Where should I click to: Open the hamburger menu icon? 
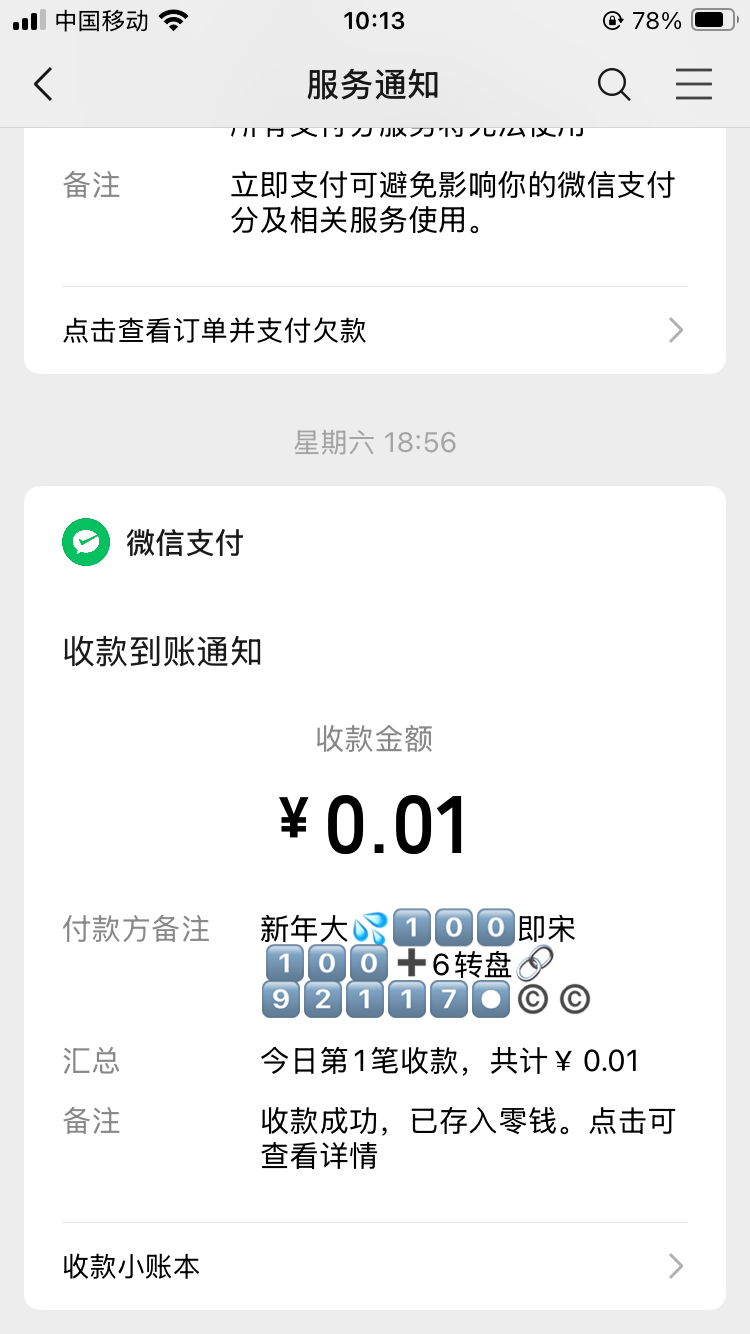(x=693, y=85)
